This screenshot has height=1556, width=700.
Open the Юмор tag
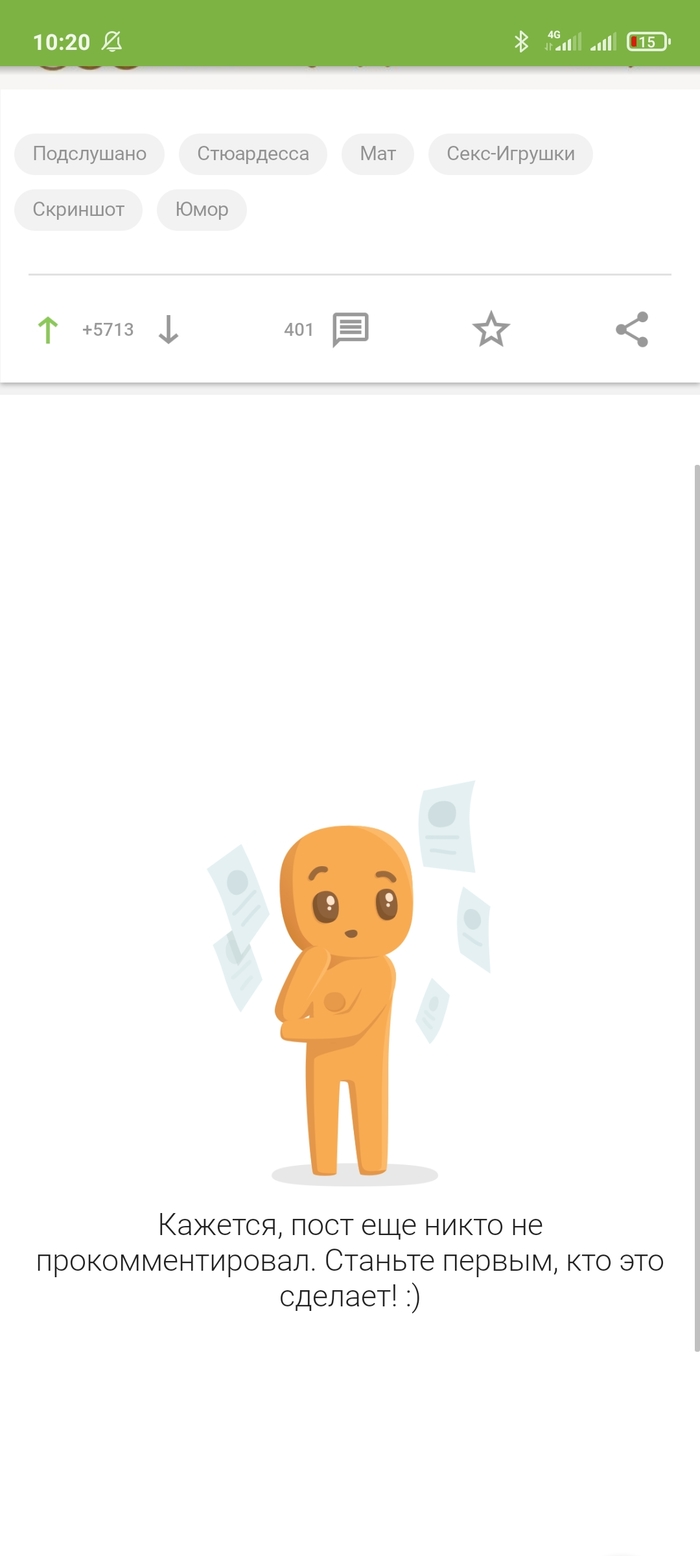(202, 210)
